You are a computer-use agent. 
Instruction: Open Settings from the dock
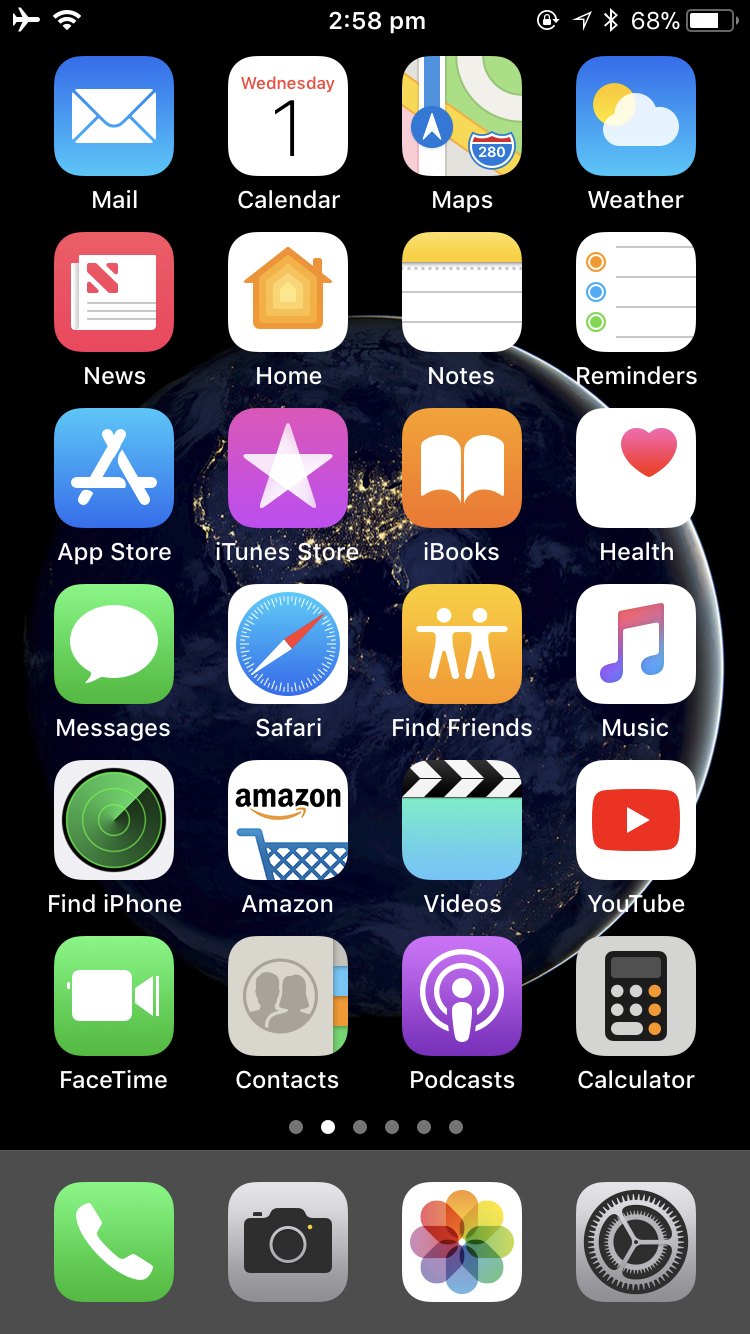pos(636,1242)
